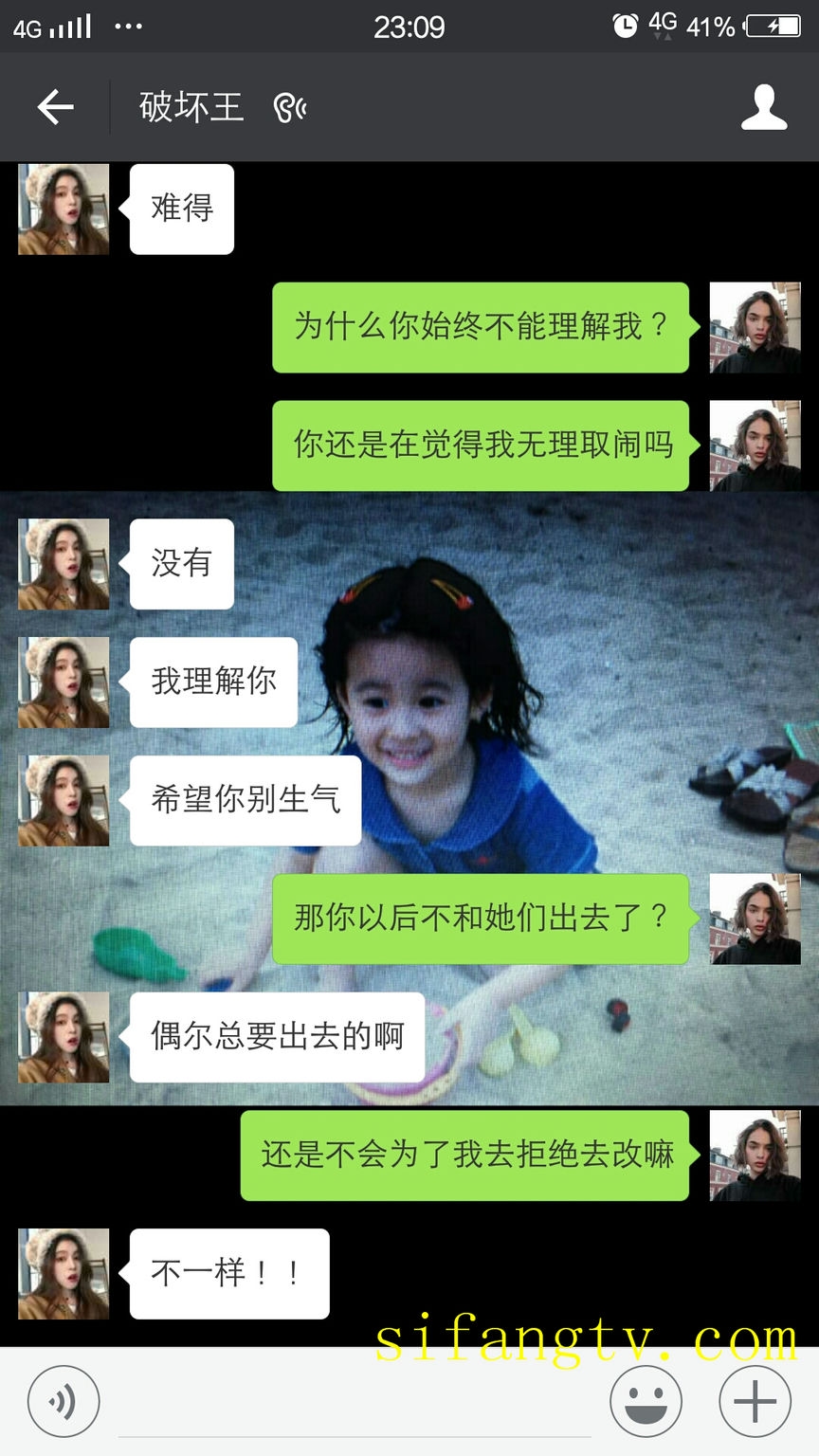The image size is (819, 1456).
Task: Tap the message text input field
Action: [353, 1403]
